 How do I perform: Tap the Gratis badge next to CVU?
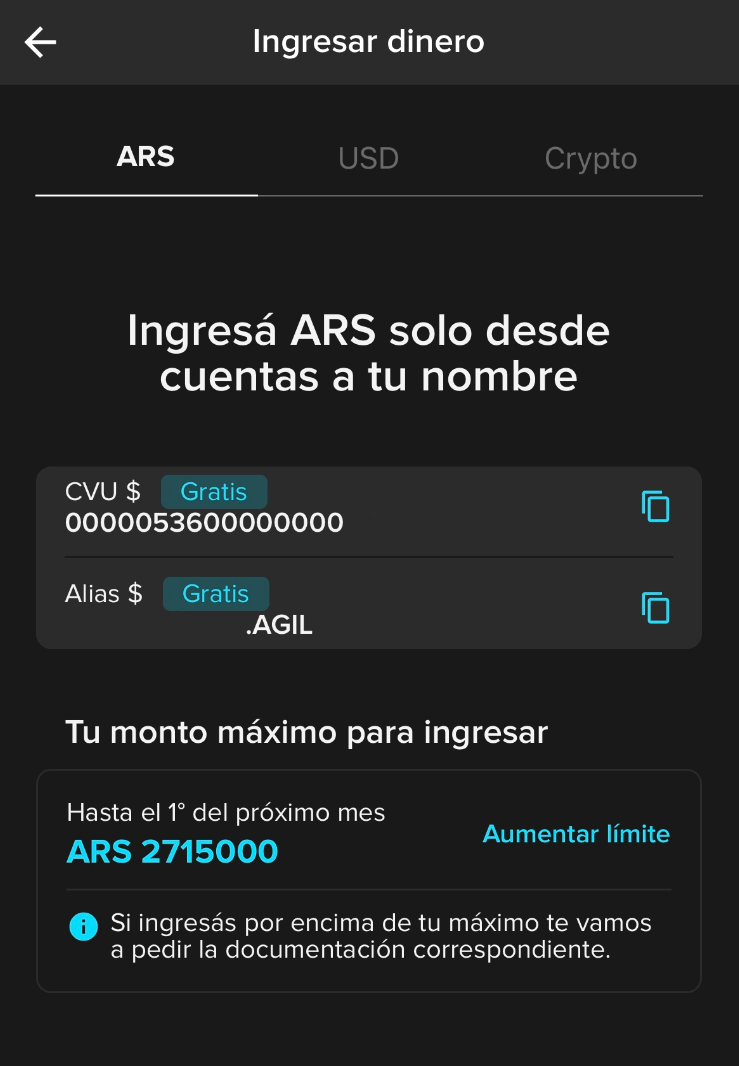pos(214,491)
